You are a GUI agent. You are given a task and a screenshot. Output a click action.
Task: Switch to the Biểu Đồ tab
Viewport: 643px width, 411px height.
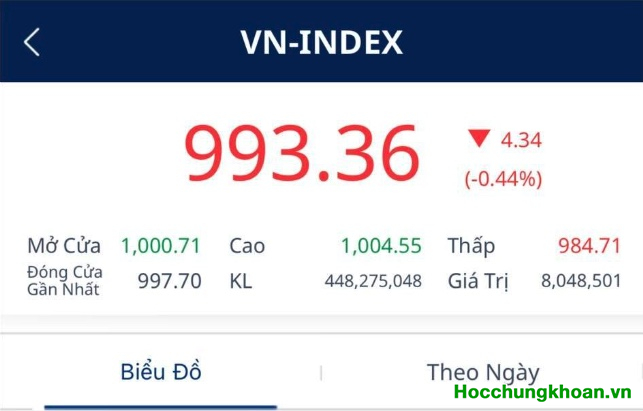pos(160,372)
